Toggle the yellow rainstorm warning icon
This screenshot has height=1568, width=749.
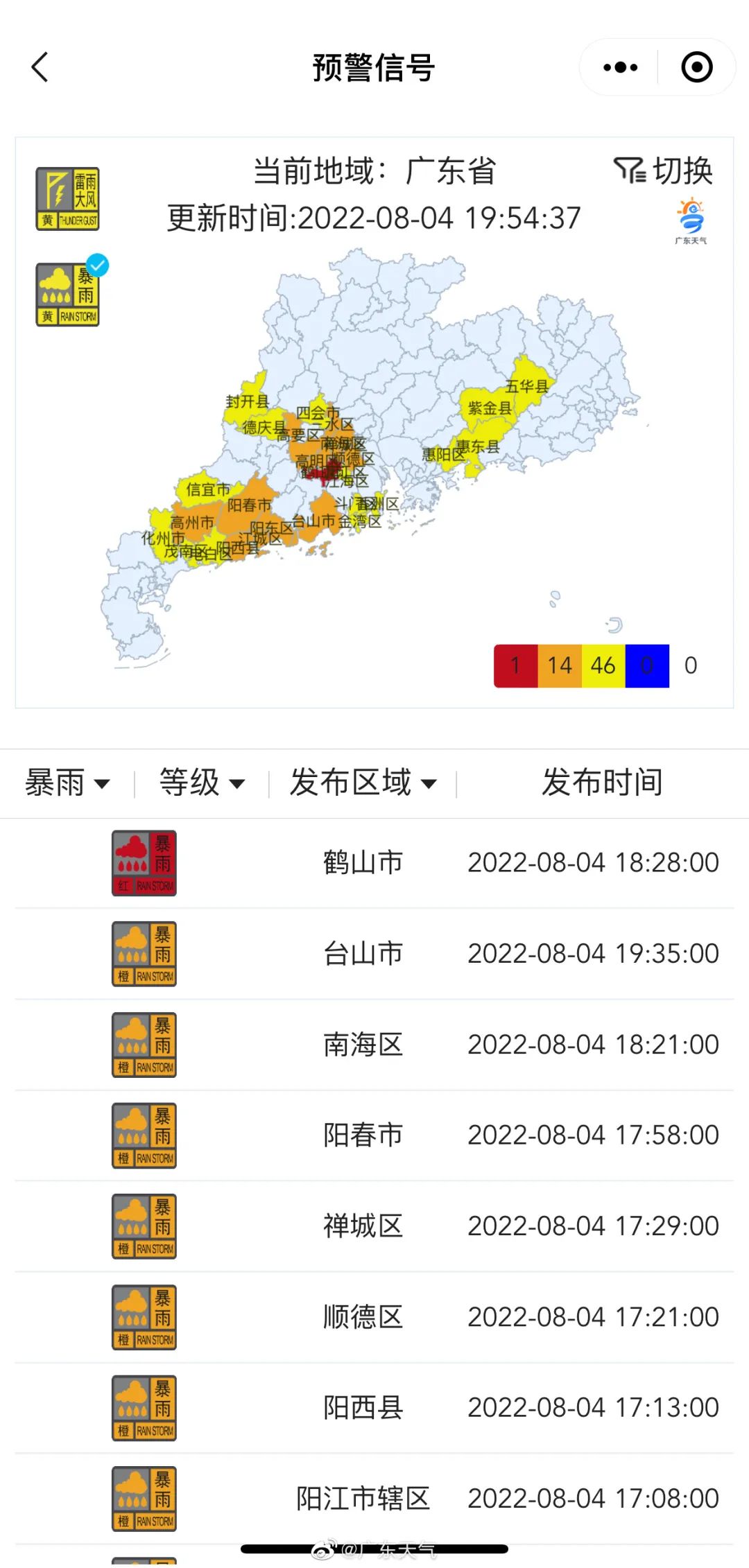pyautogui.click(x=68, y=294)
